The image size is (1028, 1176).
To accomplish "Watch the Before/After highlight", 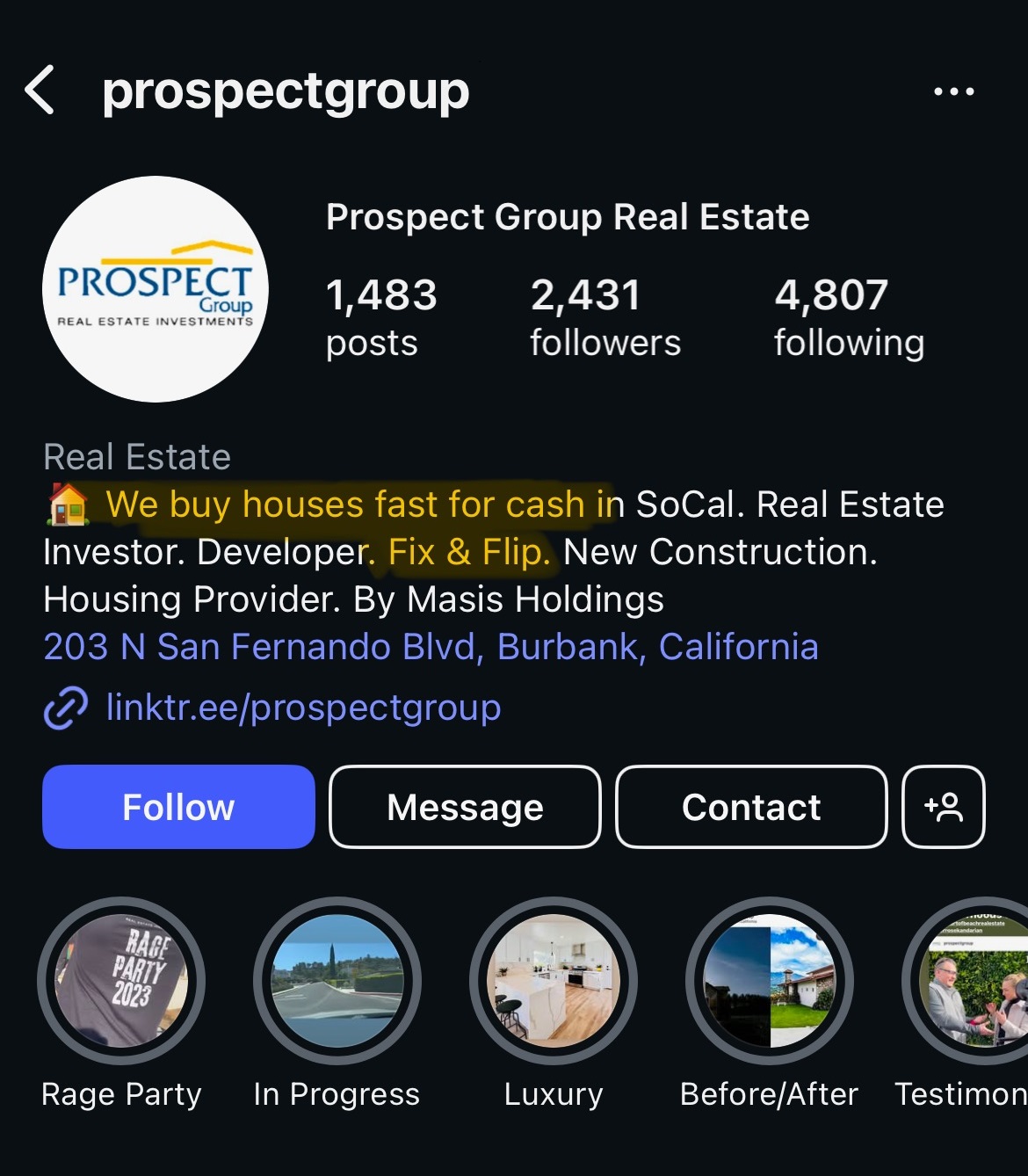I will [769, 981].
